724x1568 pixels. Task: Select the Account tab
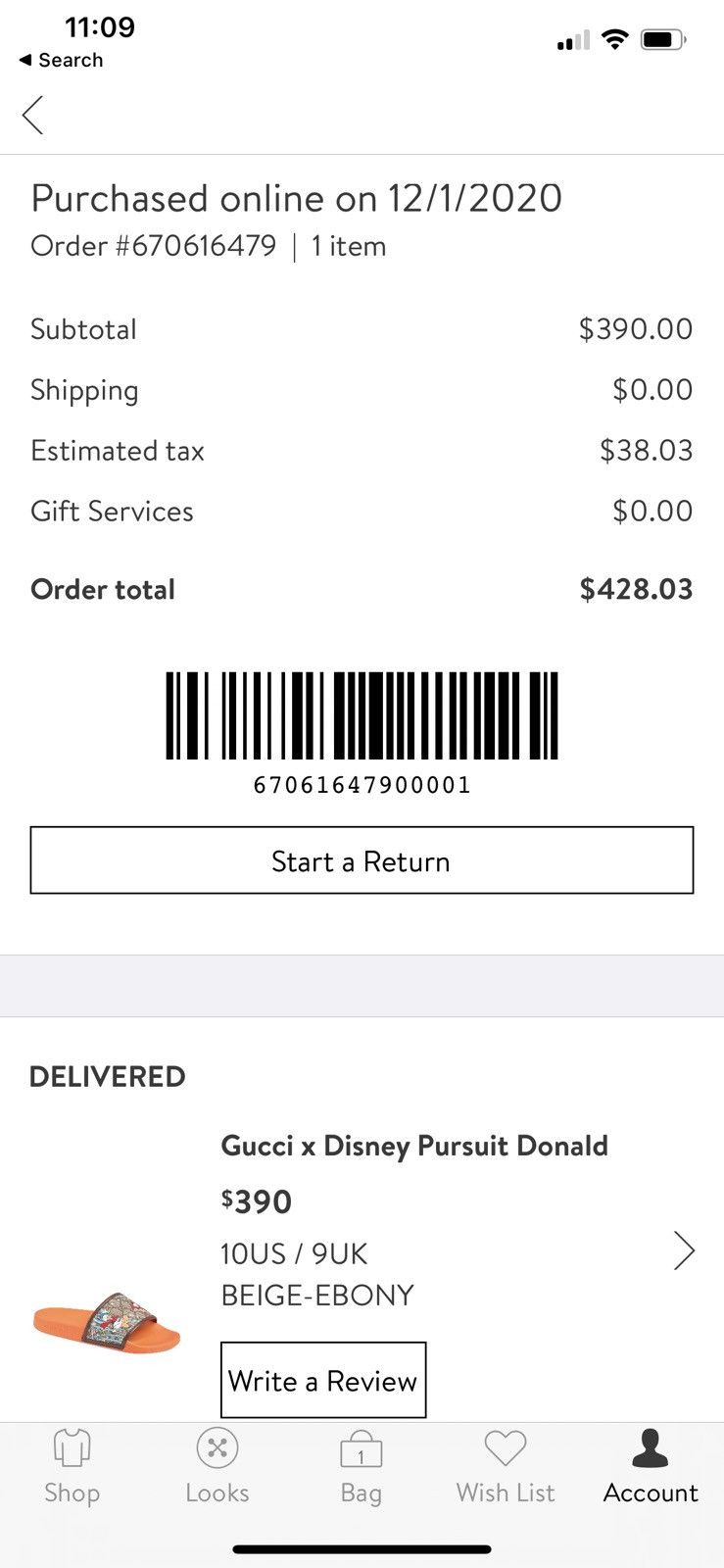tap(651, 1466)
